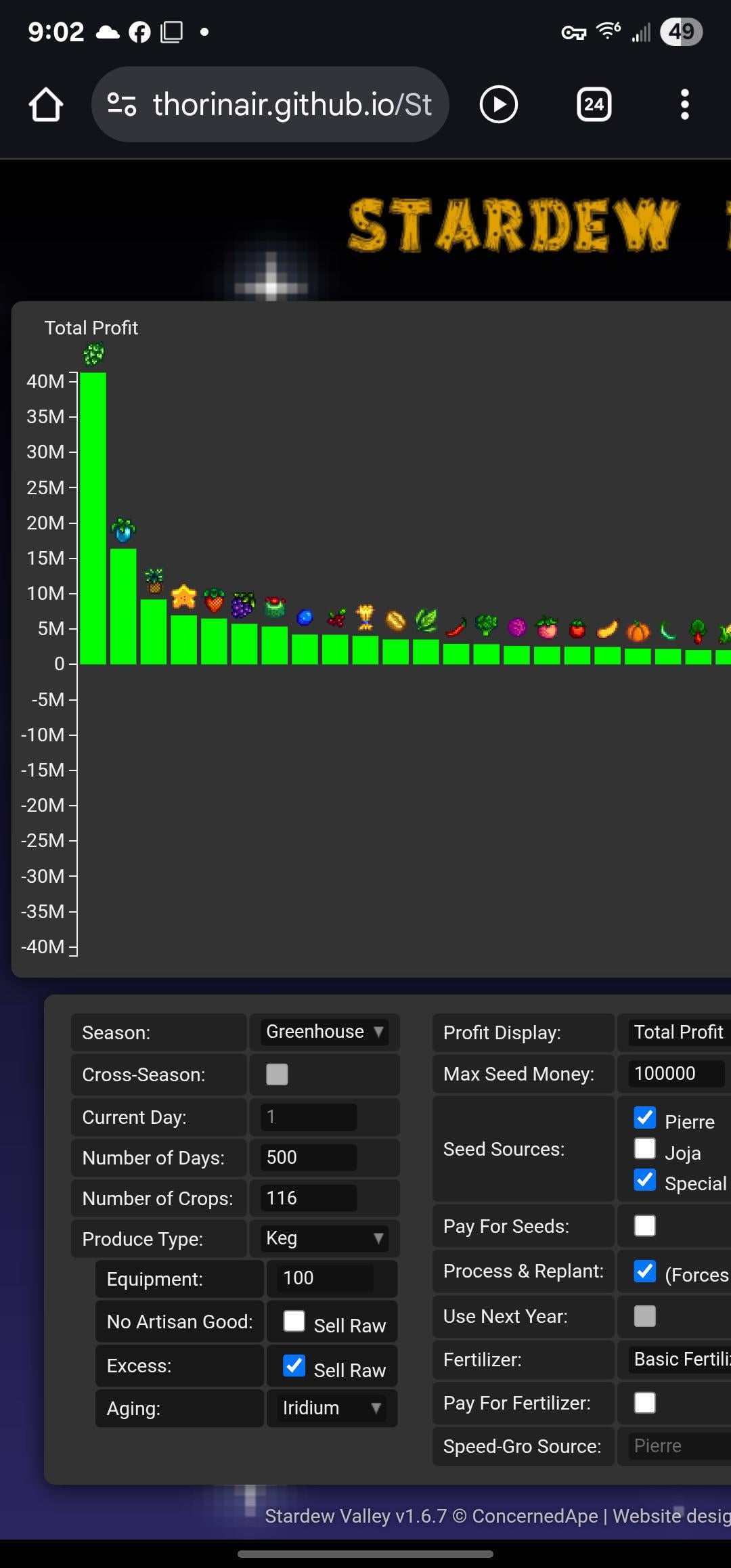Screen dimensions: 731x1568
Task: Tap the browser home icon
Action: 45,105
